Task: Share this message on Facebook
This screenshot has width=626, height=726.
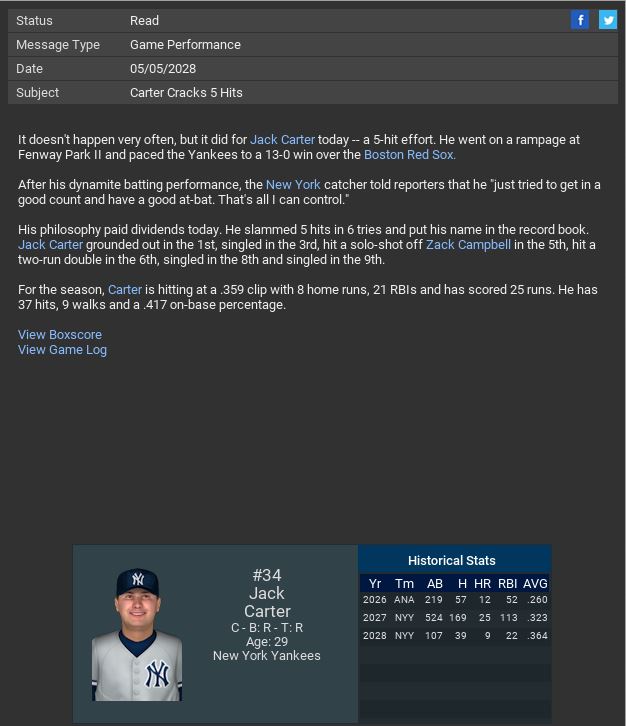Action: [x=580, y=20]
